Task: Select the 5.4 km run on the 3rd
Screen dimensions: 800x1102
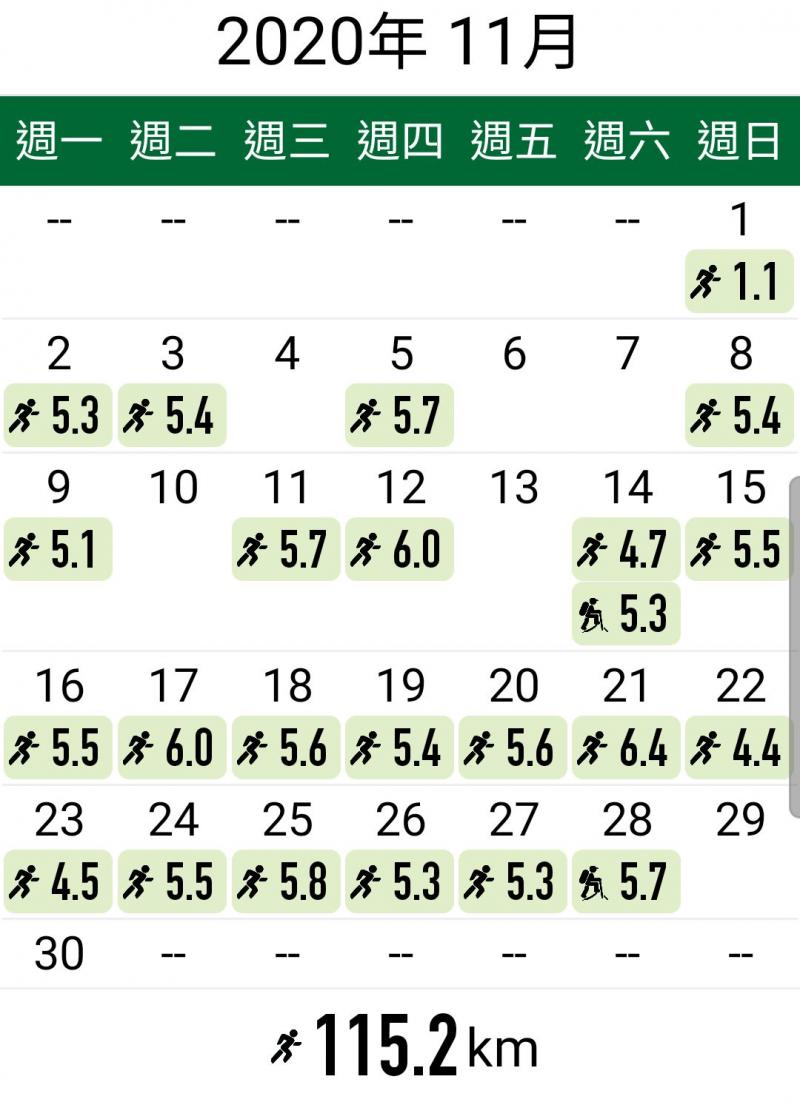Action: [x=172, y=415]
